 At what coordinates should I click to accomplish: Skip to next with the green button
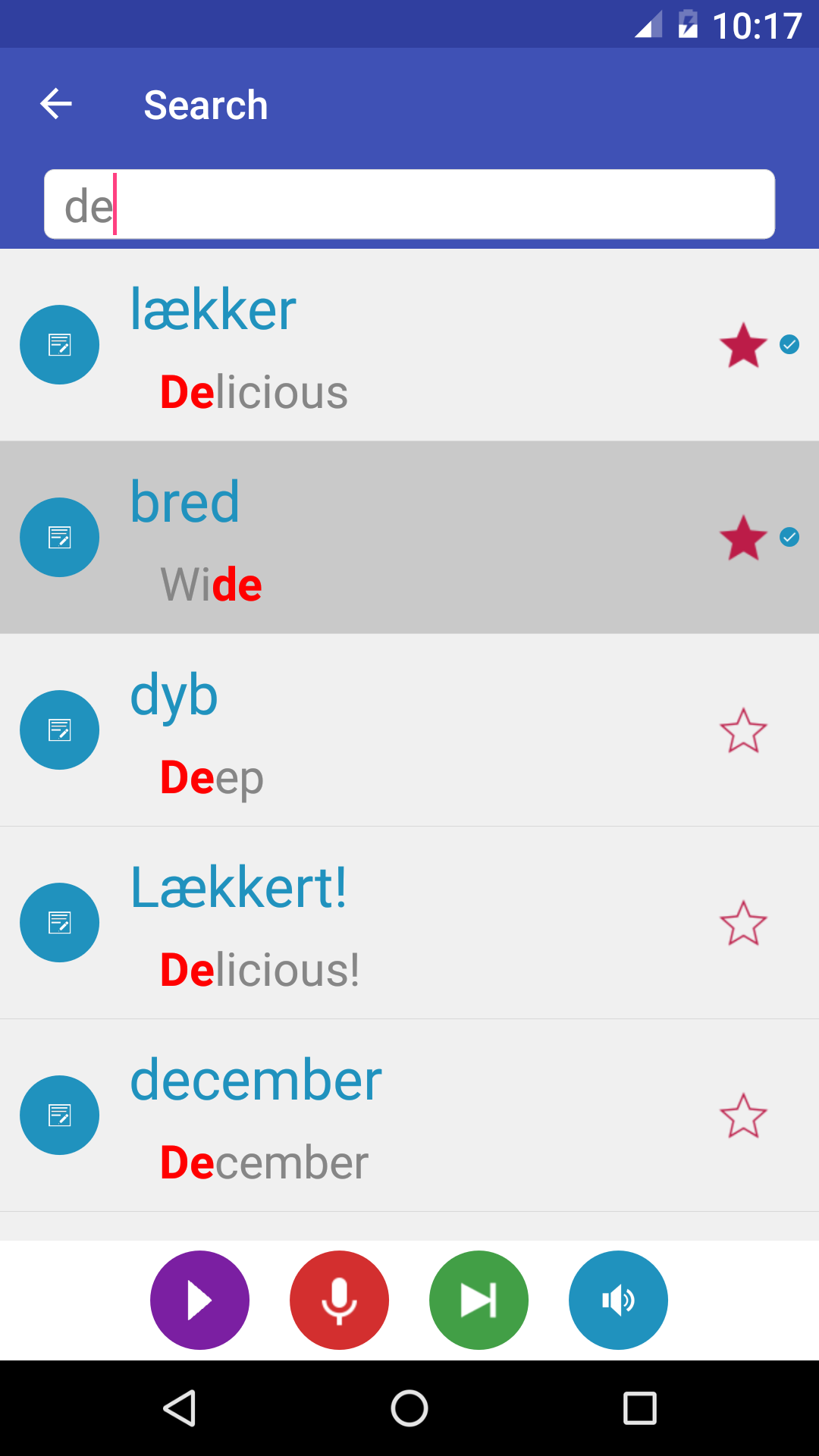pos(479,1300)
